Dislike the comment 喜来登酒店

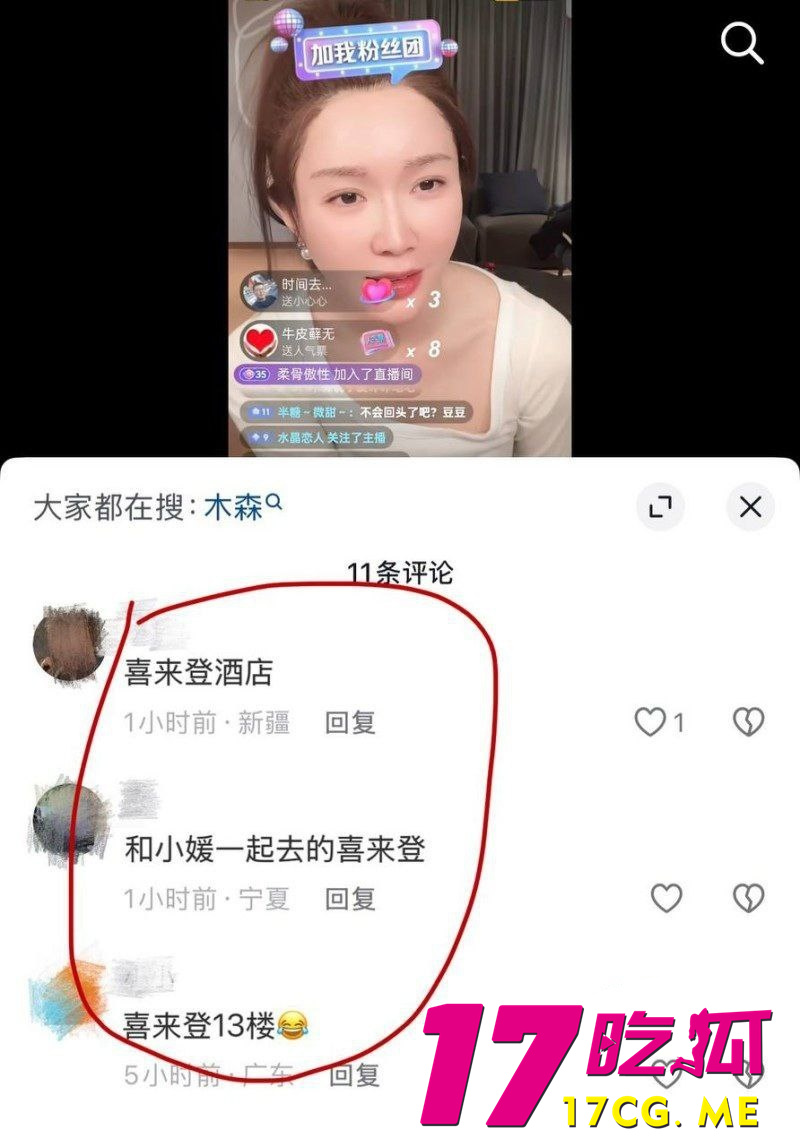[748, 722]
